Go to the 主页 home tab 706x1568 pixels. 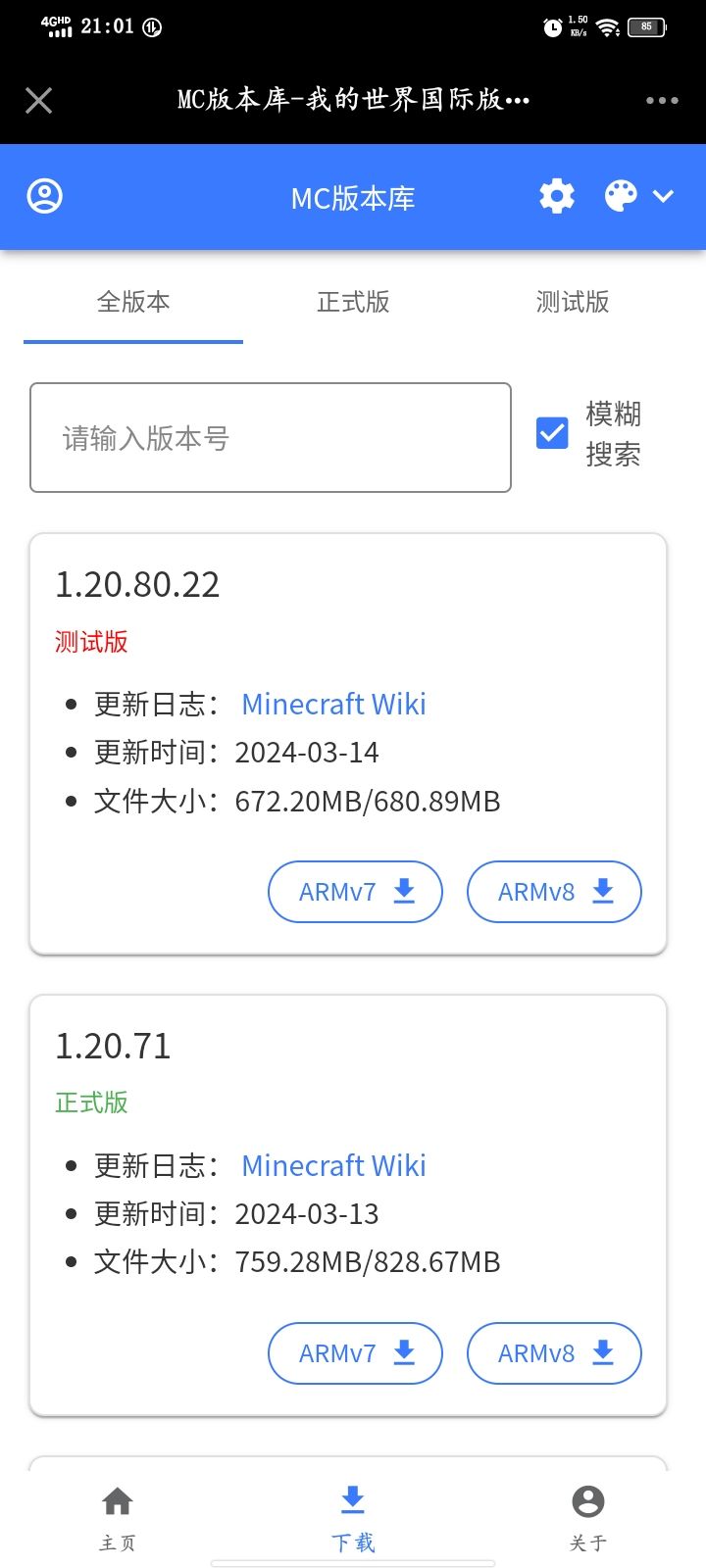[118, 1518]
